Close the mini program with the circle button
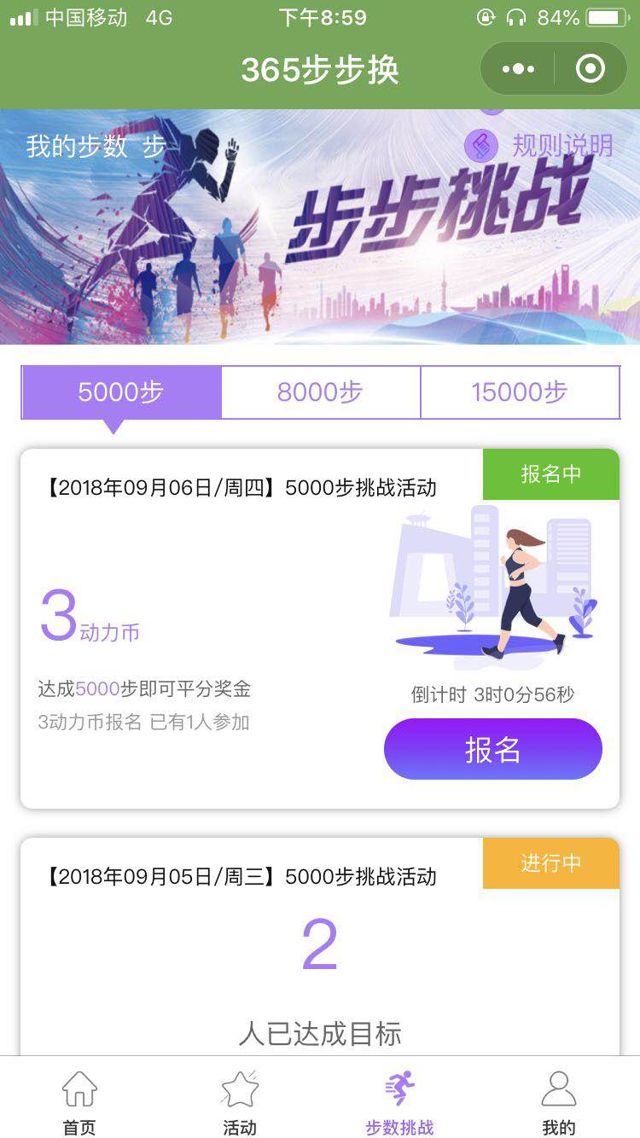Image resolution: width=640 pixels, height=1138 pixels. [x=590, y=69]
